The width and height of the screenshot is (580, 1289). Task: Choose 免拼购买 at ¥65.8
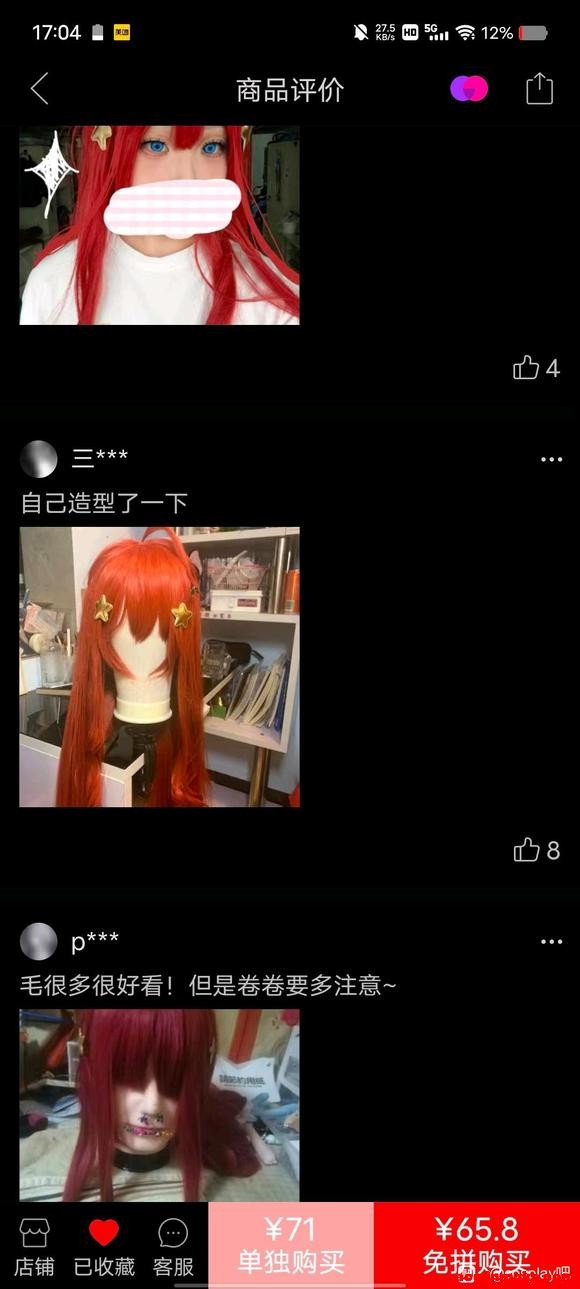click(x=477, y=1245)
